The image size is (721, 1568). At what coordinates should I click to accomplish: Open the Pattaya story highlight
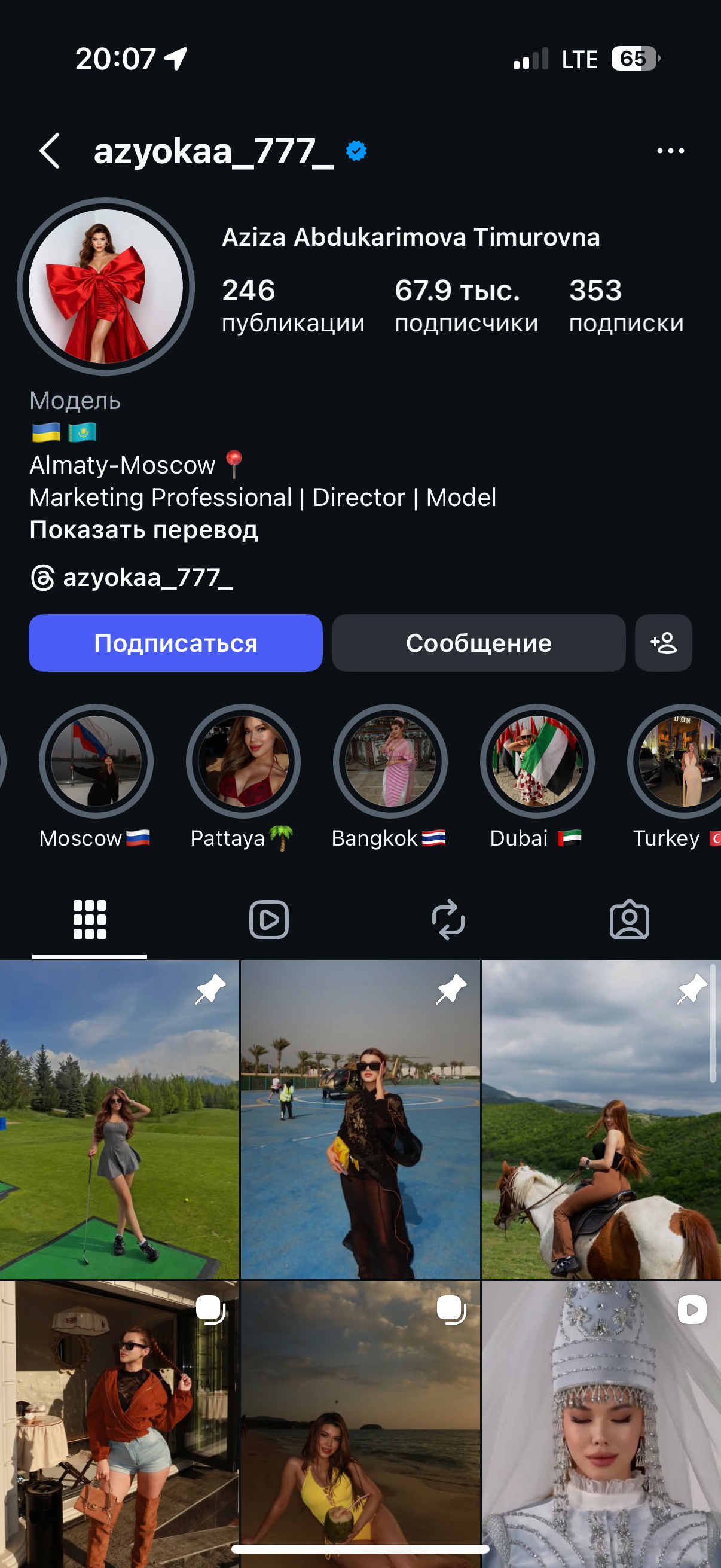243,761
